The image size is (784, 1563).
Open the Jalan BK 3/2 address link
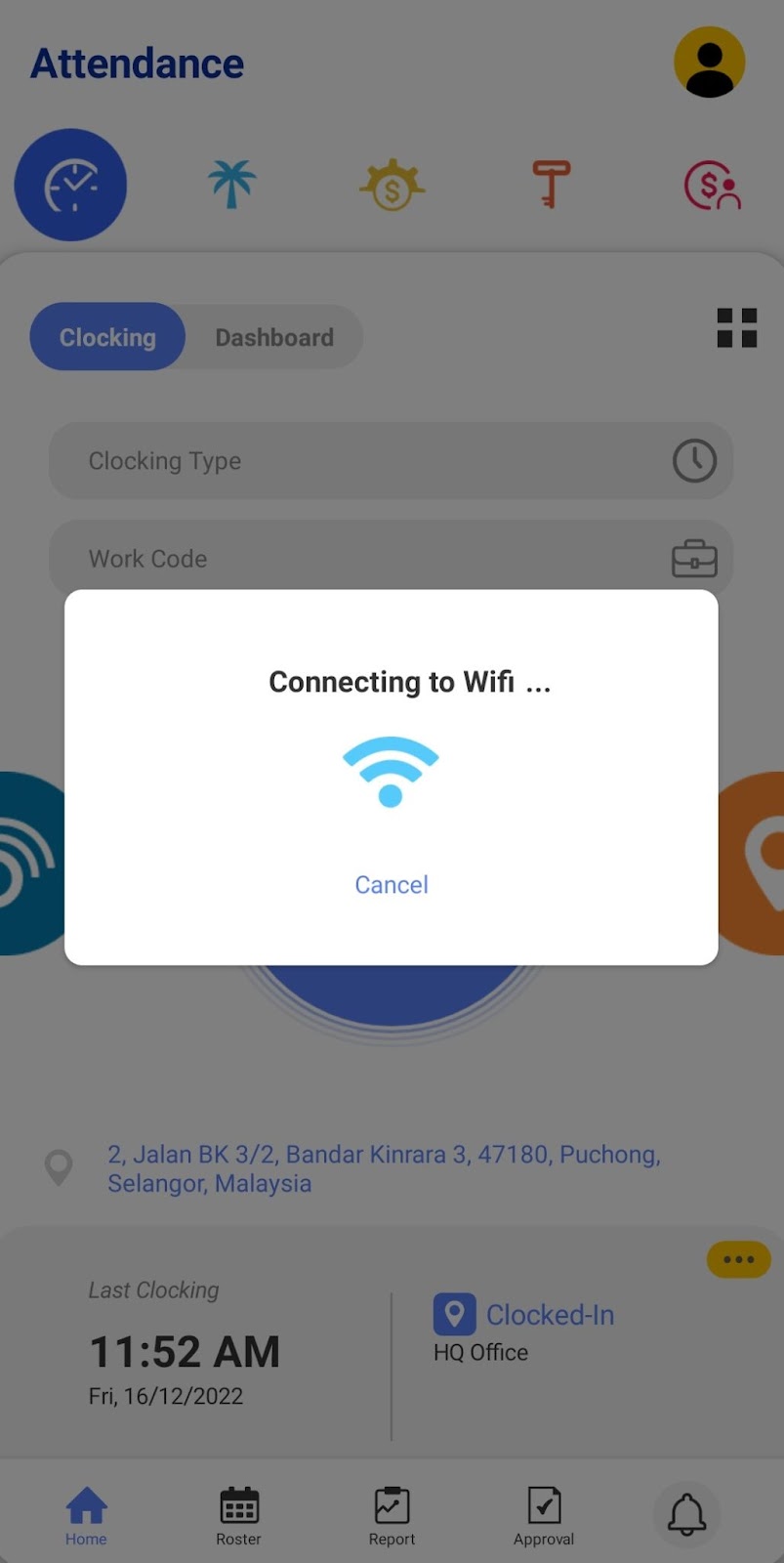384,1168
